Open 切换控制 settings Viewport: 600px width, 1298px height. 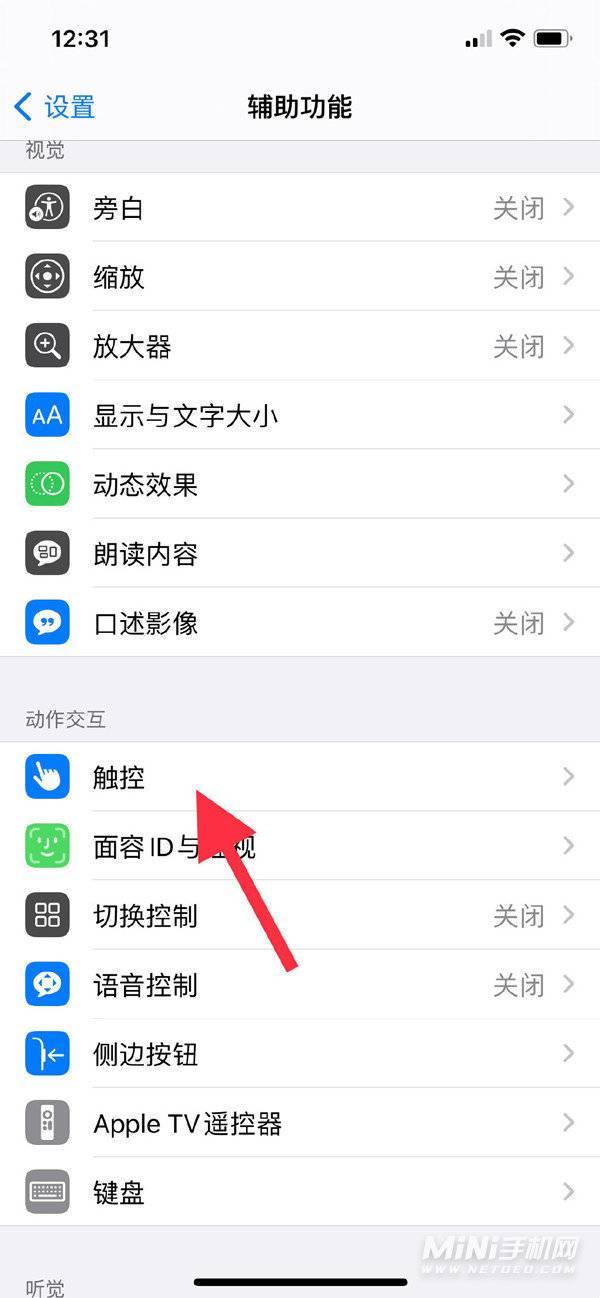(300, 915)
